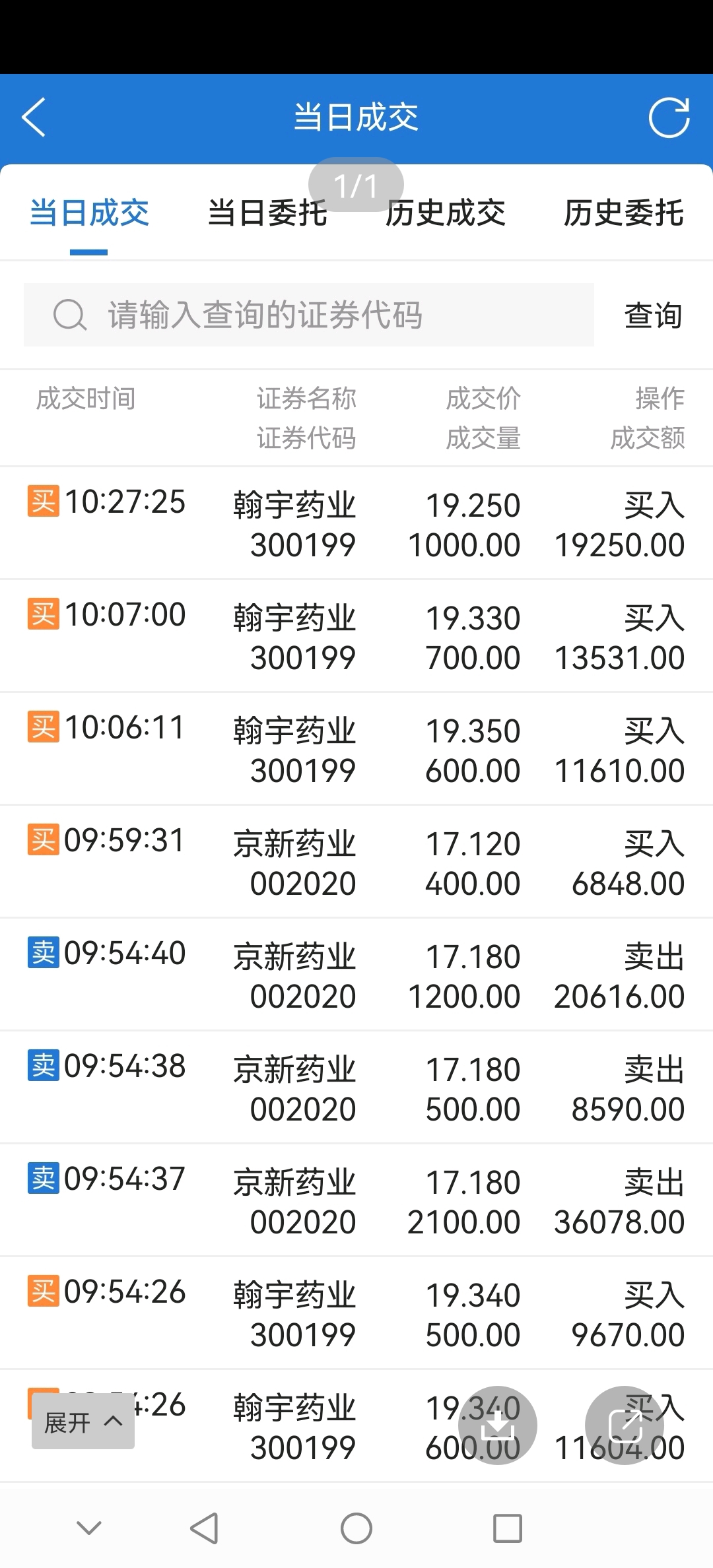Tap the 查询 button
This screenshot has width=713, height=1568.
coord(654,315)
